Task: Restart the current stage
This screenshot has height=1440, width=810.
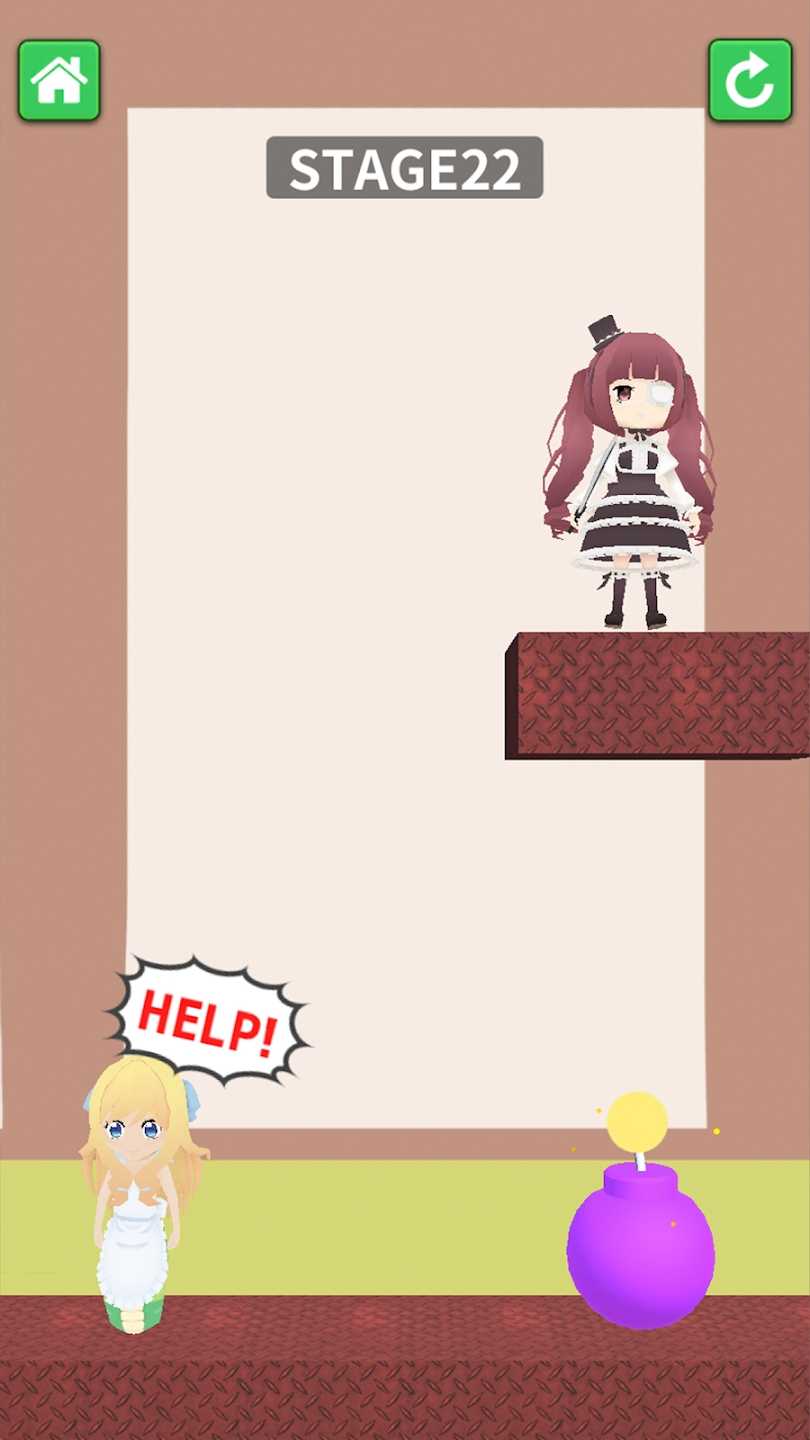Action: point(750,81)
